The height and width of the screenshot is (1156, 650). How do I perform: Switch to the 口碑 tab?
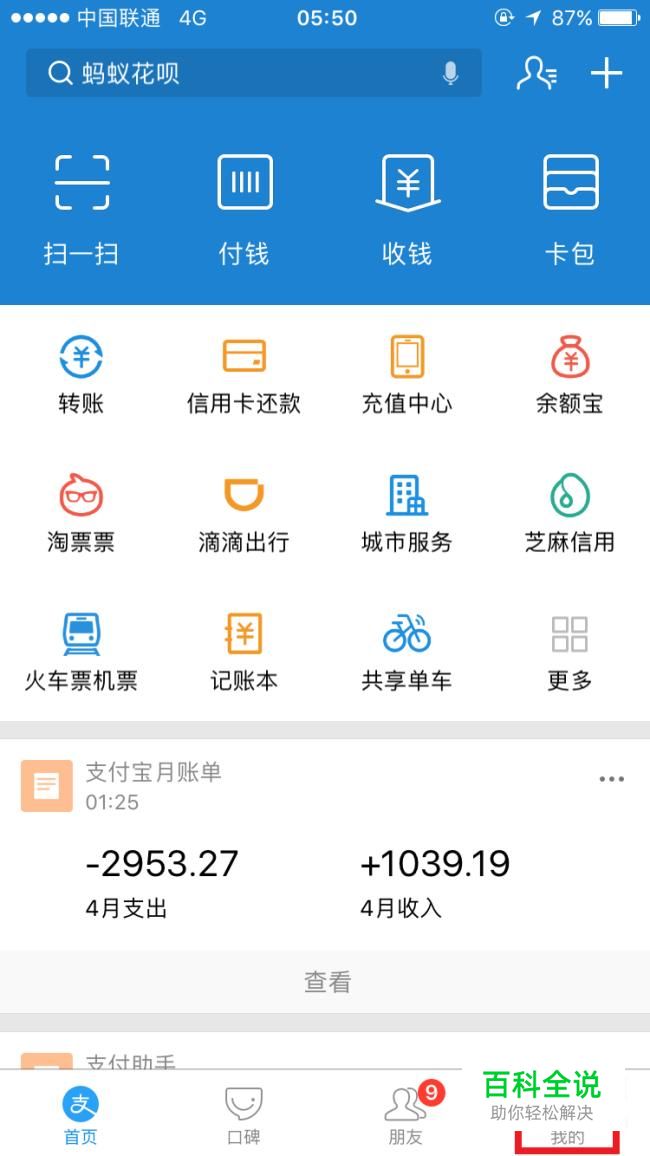[243, 1115]
